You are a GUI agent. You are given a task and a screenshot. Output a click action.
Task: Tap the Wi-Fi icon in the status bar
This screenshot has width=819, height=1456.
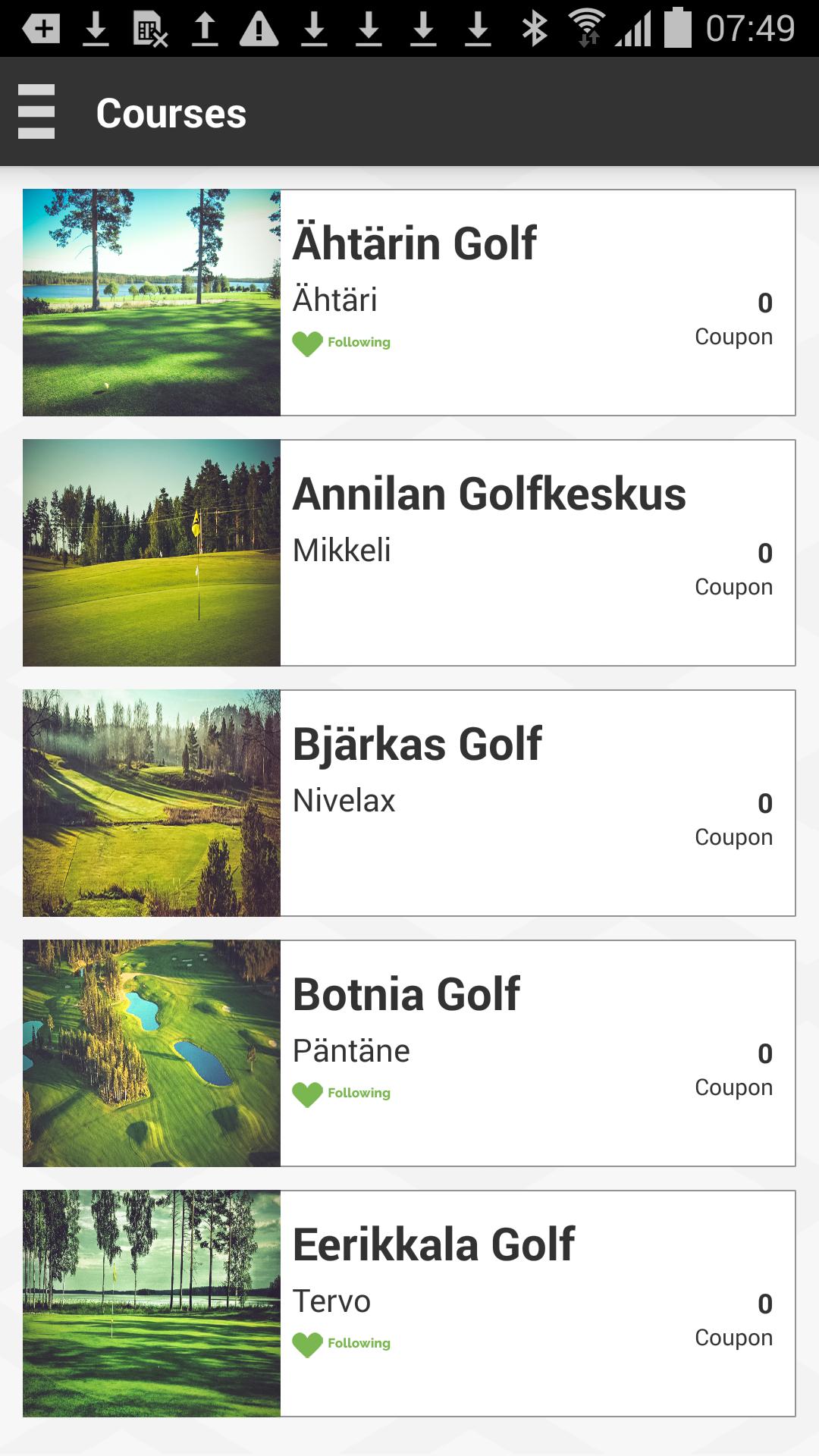pos(585,25)
